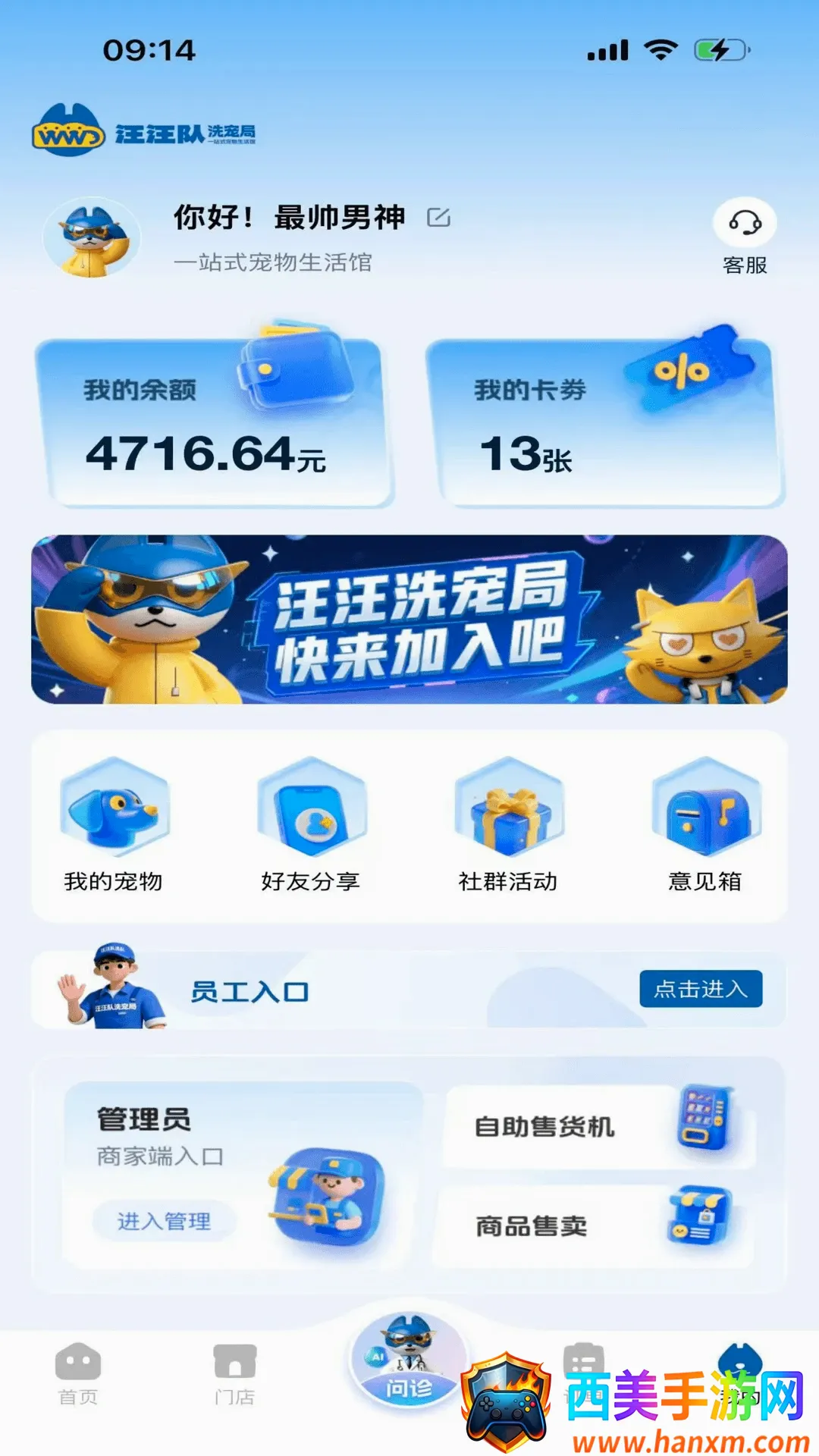This screenshot has width=819, height=1456.
Task: Open the AI 问诊 center tab
Action: (x=409, y=1359)
